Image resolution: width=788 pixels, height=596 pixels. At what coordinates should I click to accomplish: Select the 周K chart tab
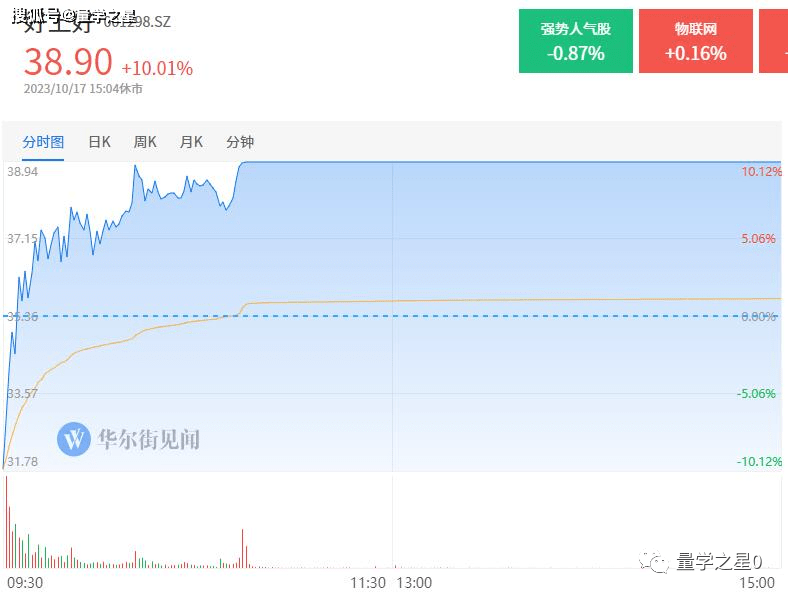tap(145, 142)
